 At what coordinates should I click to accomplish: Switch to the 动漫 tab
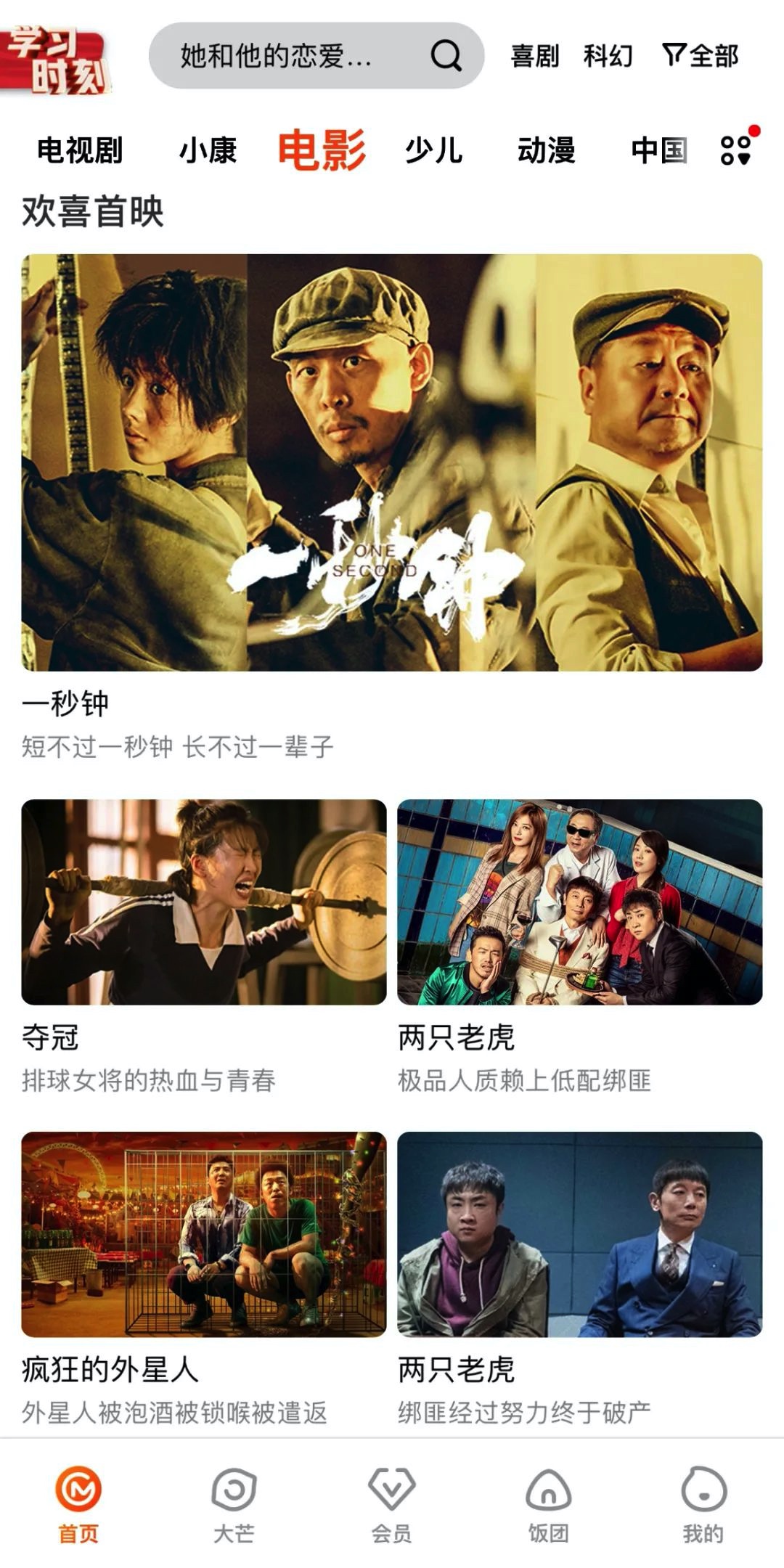click(x=546, y=150)
